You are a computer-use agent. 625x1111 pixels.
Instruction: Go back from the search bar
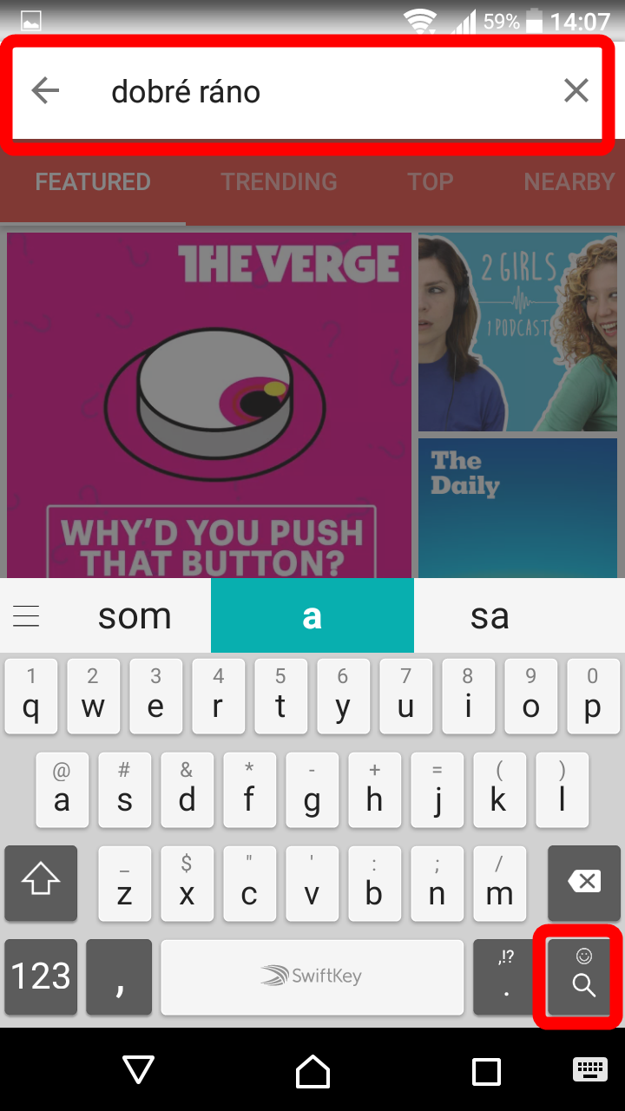(x=46, y=91)
